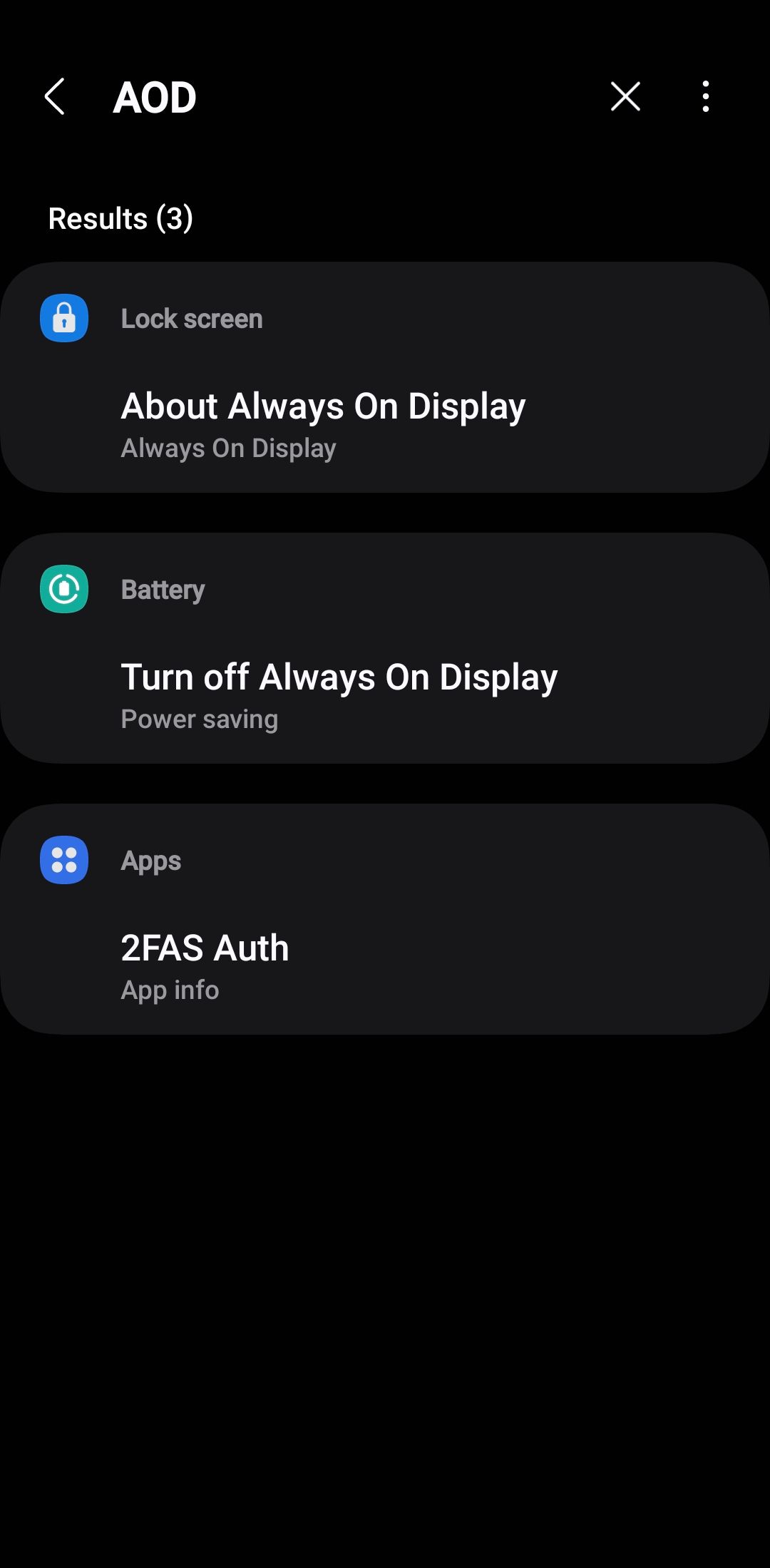Tap the App info subtitle under 2FAS Auth
Viewport: 770px width, 1568px height.
[170, 990]
